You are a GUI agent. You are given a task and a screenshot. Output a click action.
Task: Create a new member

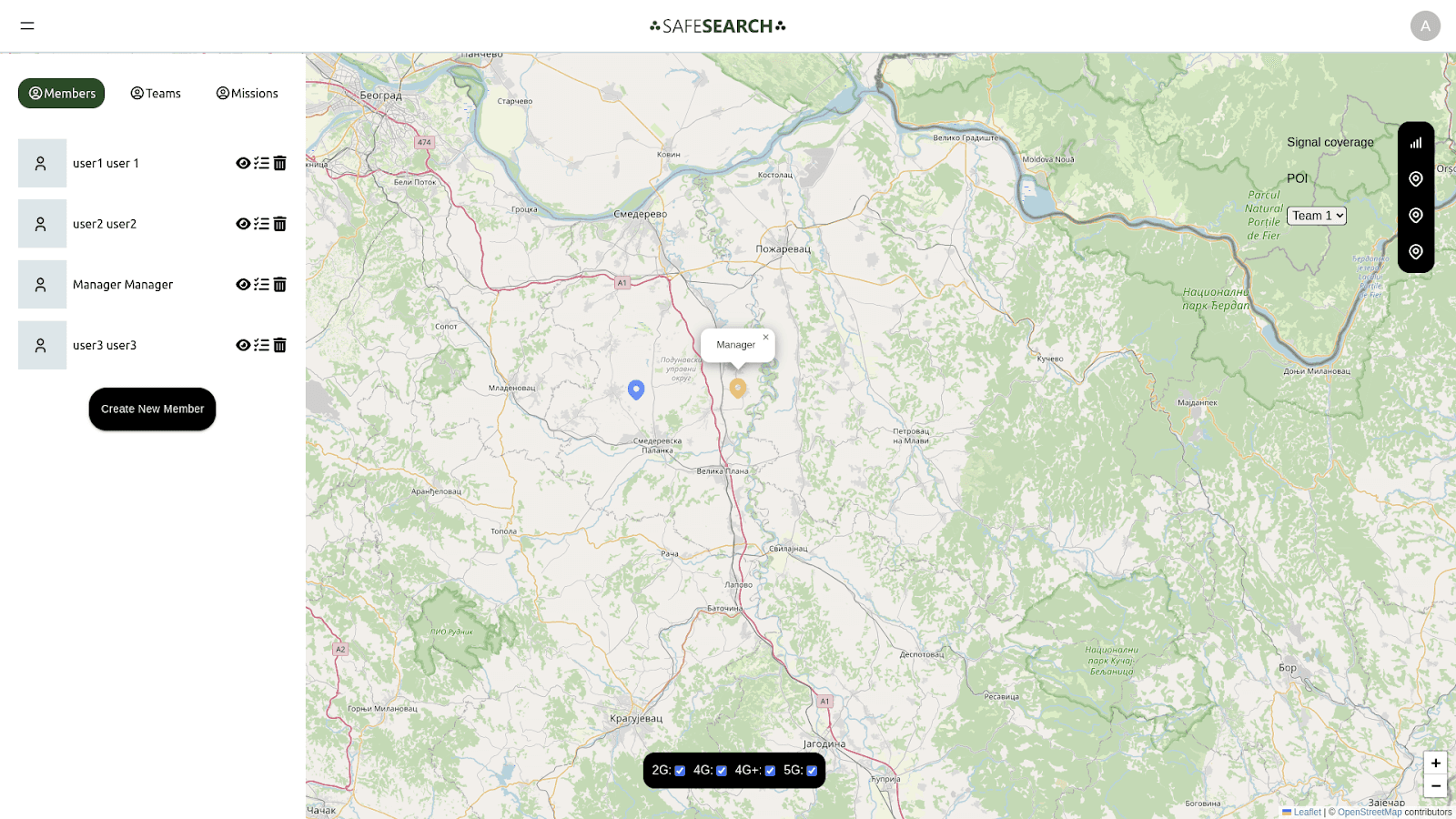[x=152, y=409]
